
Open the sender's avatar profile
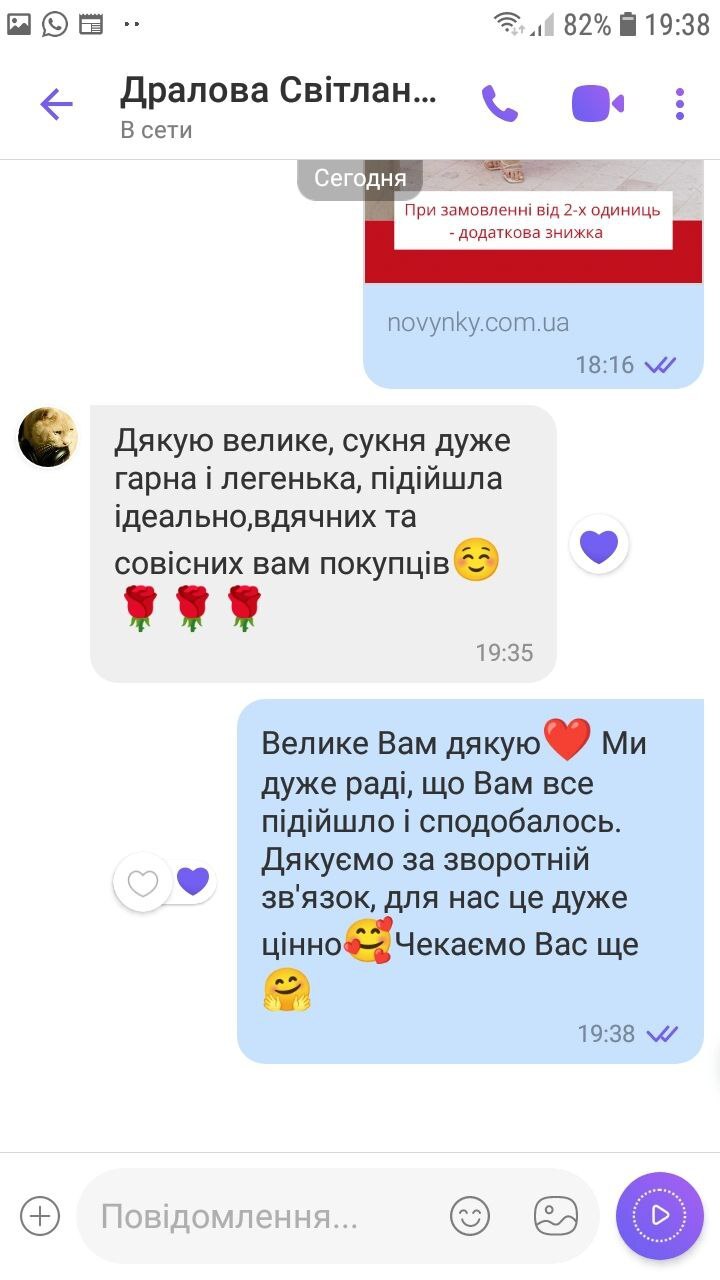[48, 437]
